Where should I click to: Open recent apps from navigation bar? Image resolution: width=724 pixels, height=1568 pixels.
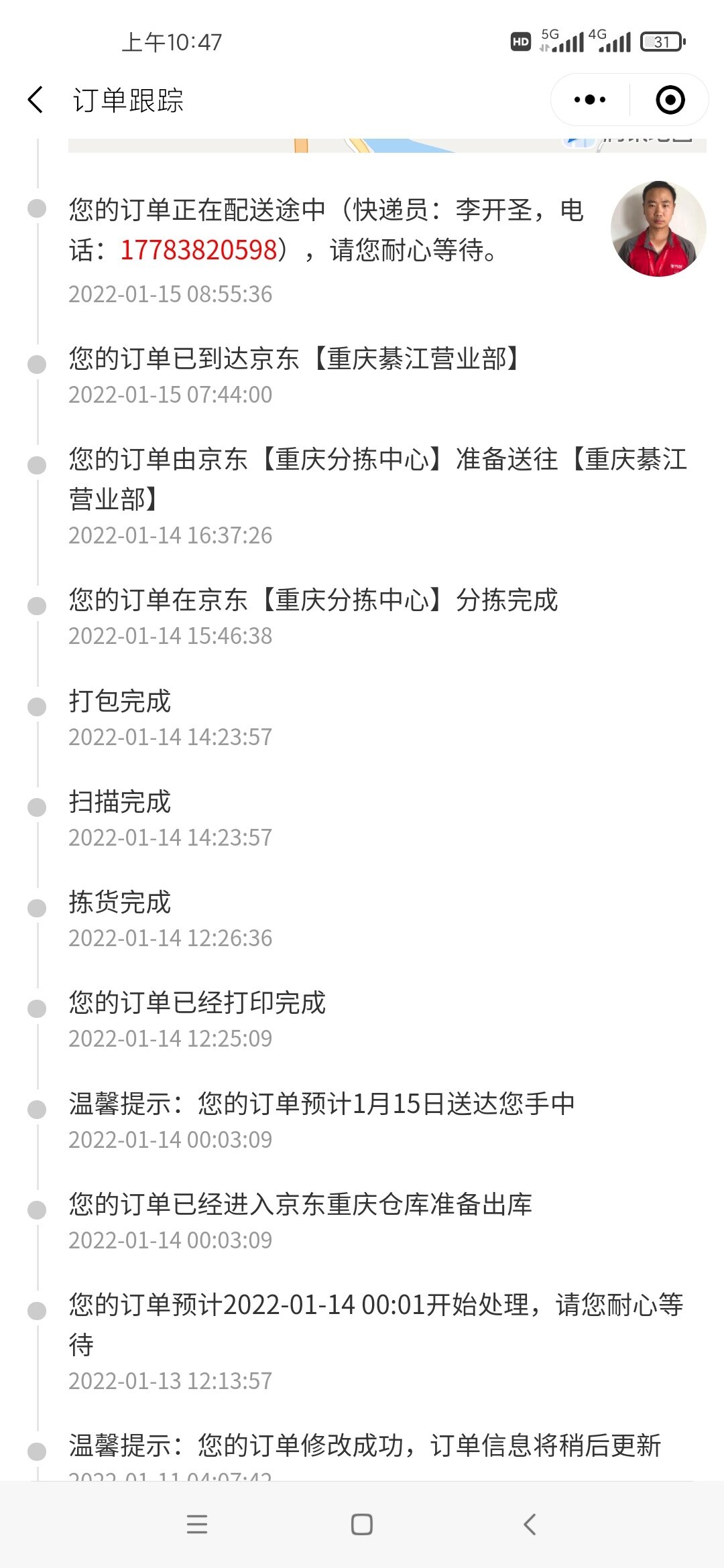(x=197, y=1524)
